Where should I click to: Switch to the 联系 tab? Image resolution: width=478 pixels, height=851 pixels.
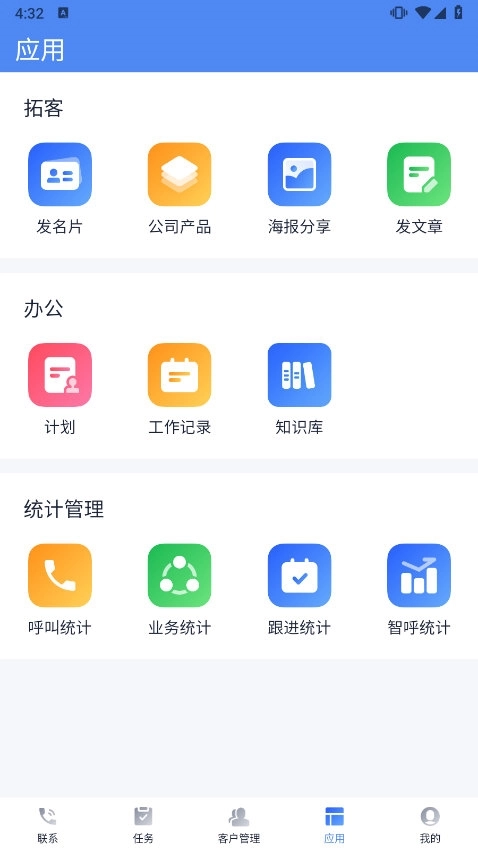tap(48, 825)
